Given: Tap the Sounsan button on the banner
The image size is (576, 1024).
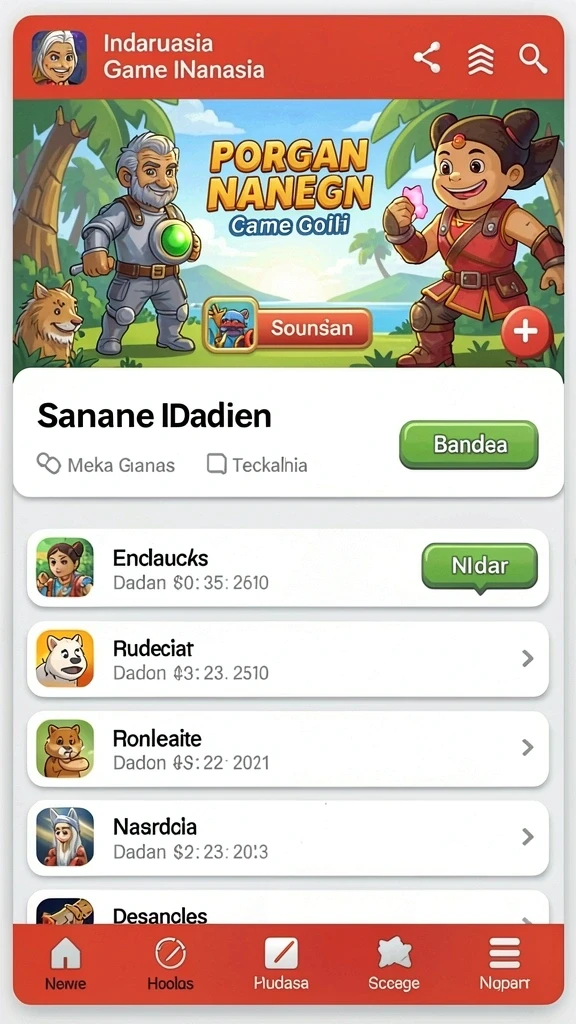Looking at the screenshot, I should coord(288,327).
